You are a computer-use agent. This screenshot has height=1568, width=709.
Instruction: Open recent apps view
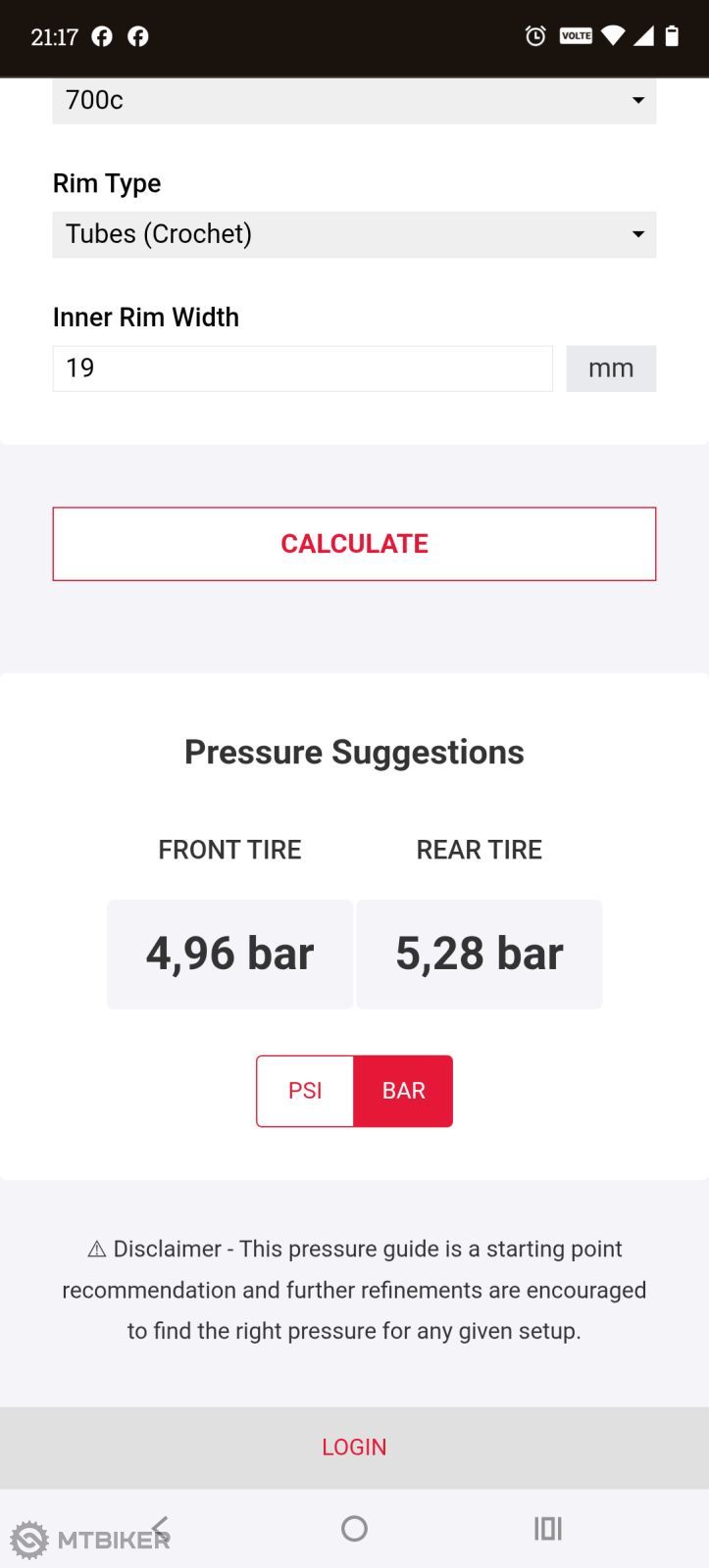tap(547, 1528)
